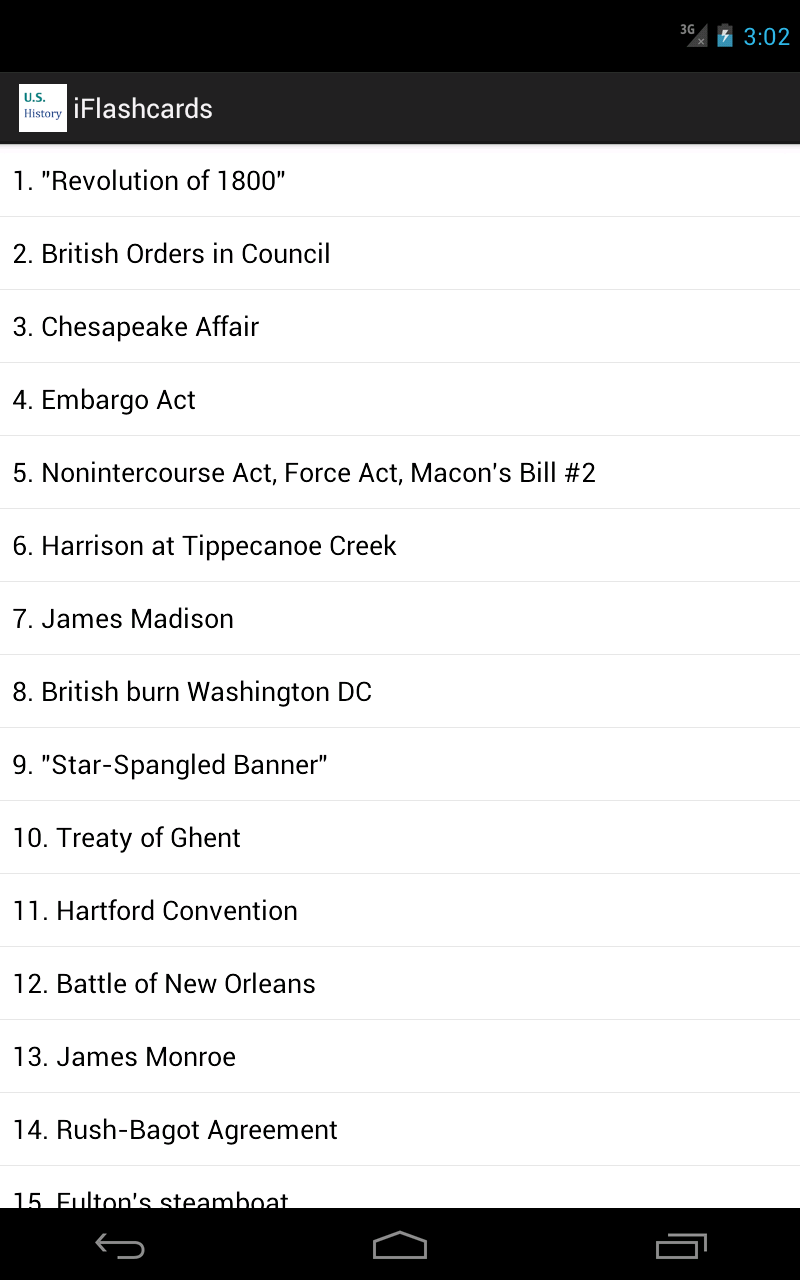Image resolution: width=800 pixels, height=1280 pixels.
Task: Tap the 3:02 clock display
Action: coord(766,36)
